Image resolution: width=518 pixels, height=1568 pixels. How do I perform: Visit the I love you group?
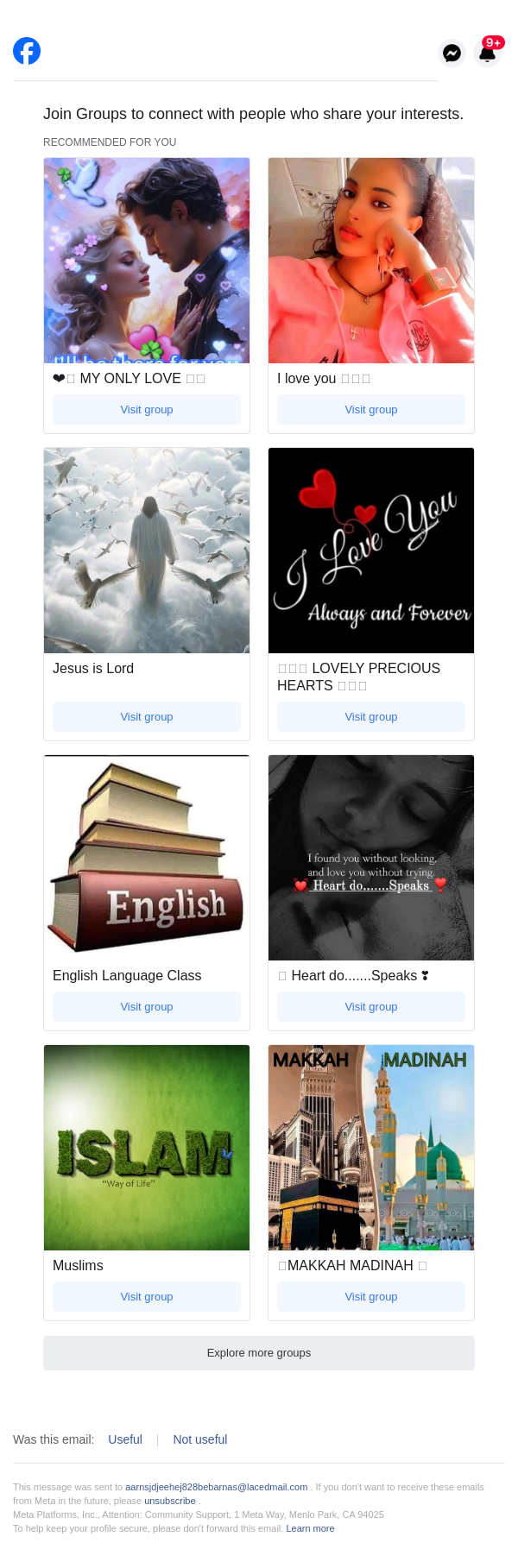[x=371, y=409]
